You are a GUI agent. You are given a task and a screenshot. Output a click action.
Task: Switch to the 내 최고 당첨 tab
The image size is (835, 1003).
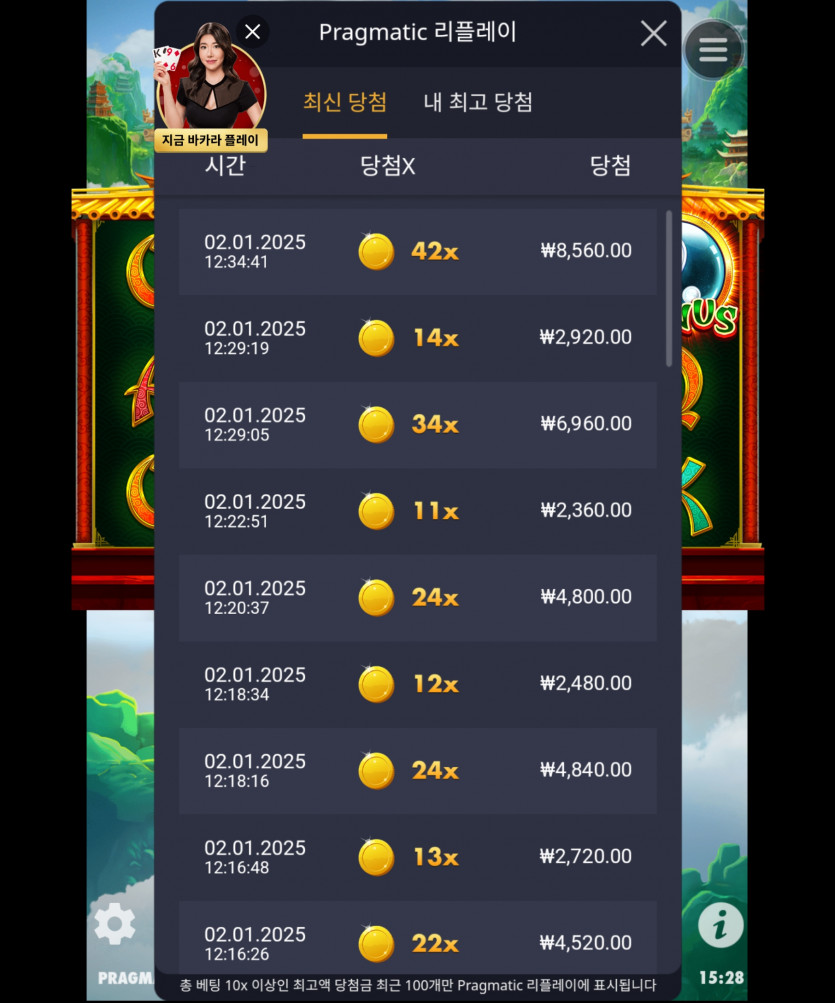click(x=478, y=101)
